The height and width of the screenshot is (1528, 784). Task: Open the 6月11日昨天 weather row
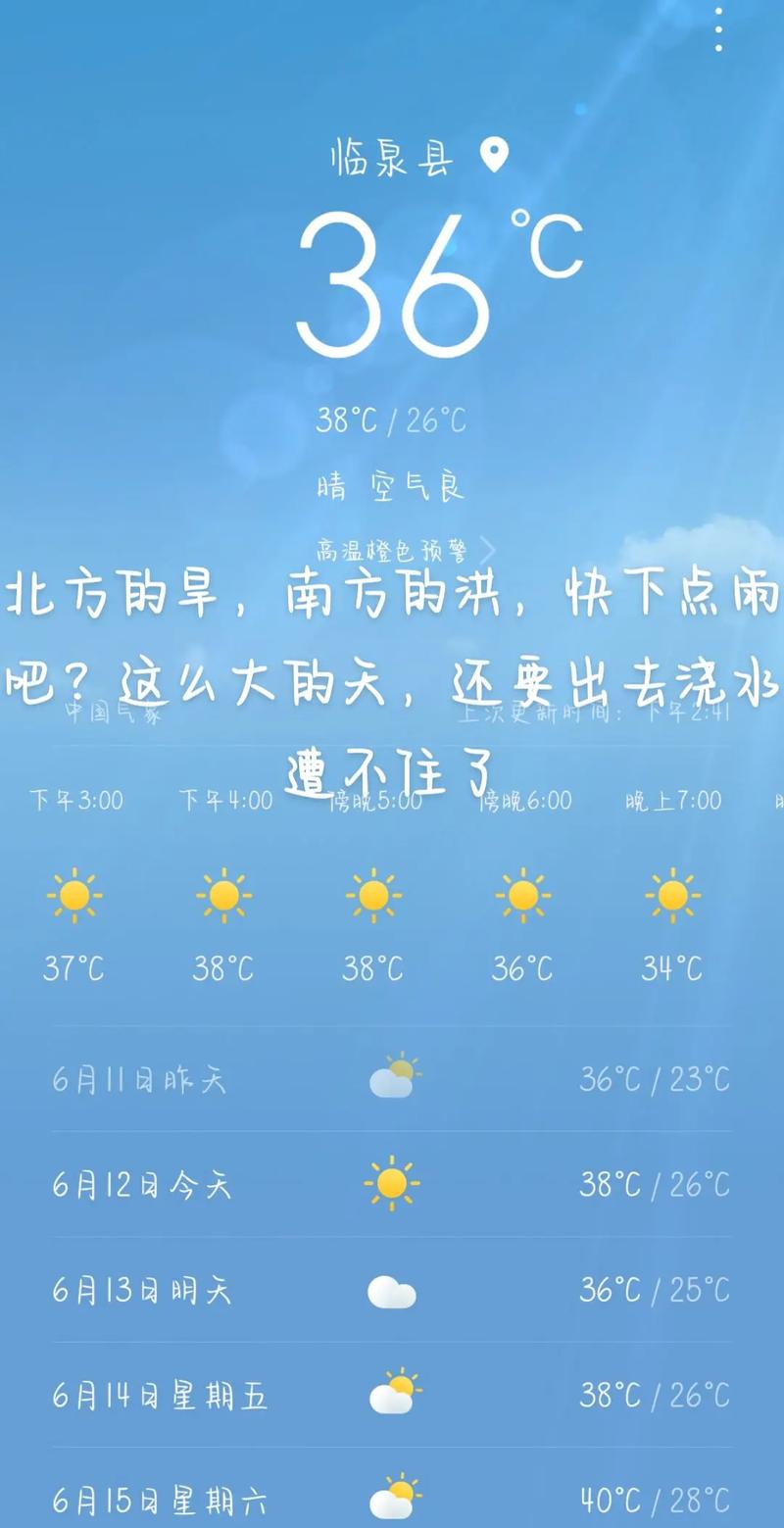click(x=392, y=1079)
